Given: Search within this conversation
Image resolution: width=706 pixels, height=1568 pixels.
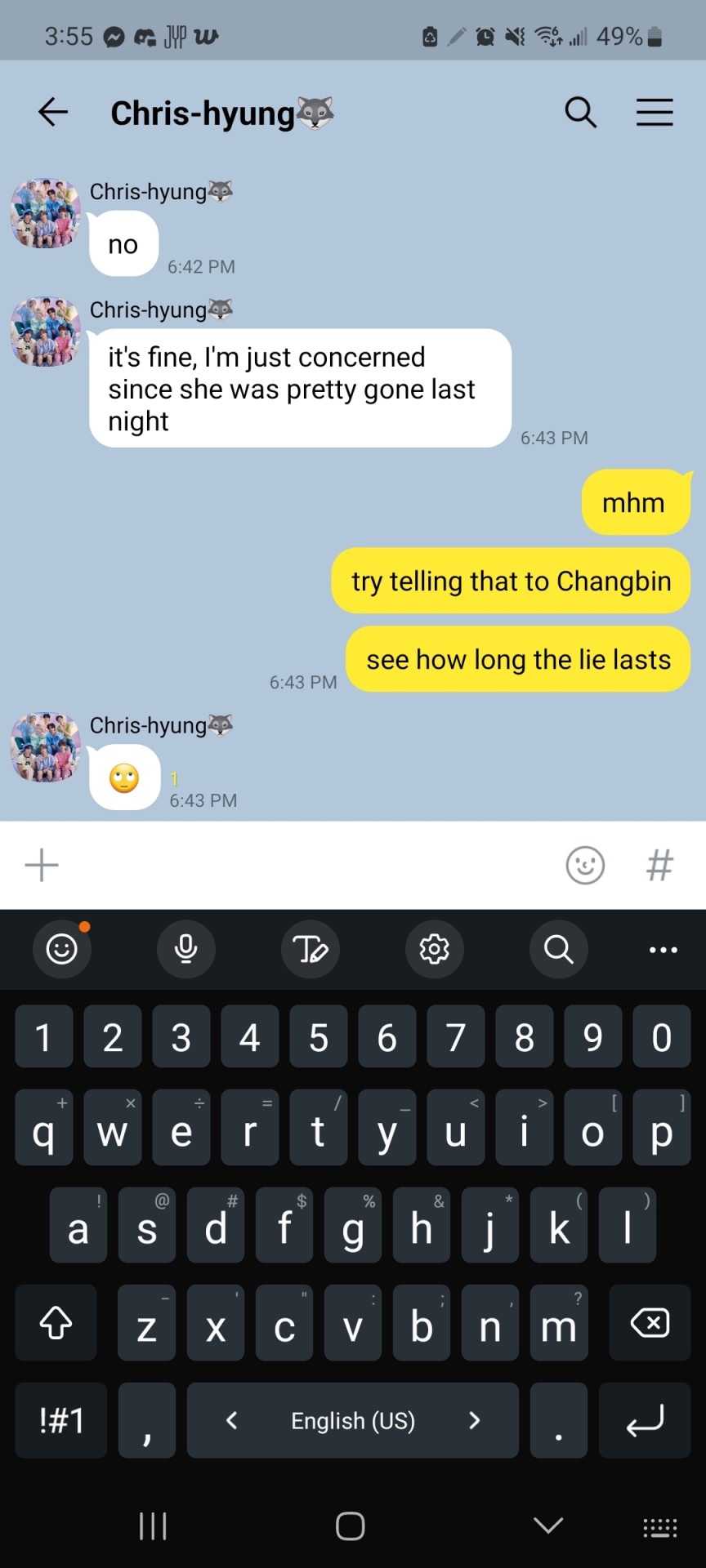Looking at the screenshot, I should click(x=580, y=112).
